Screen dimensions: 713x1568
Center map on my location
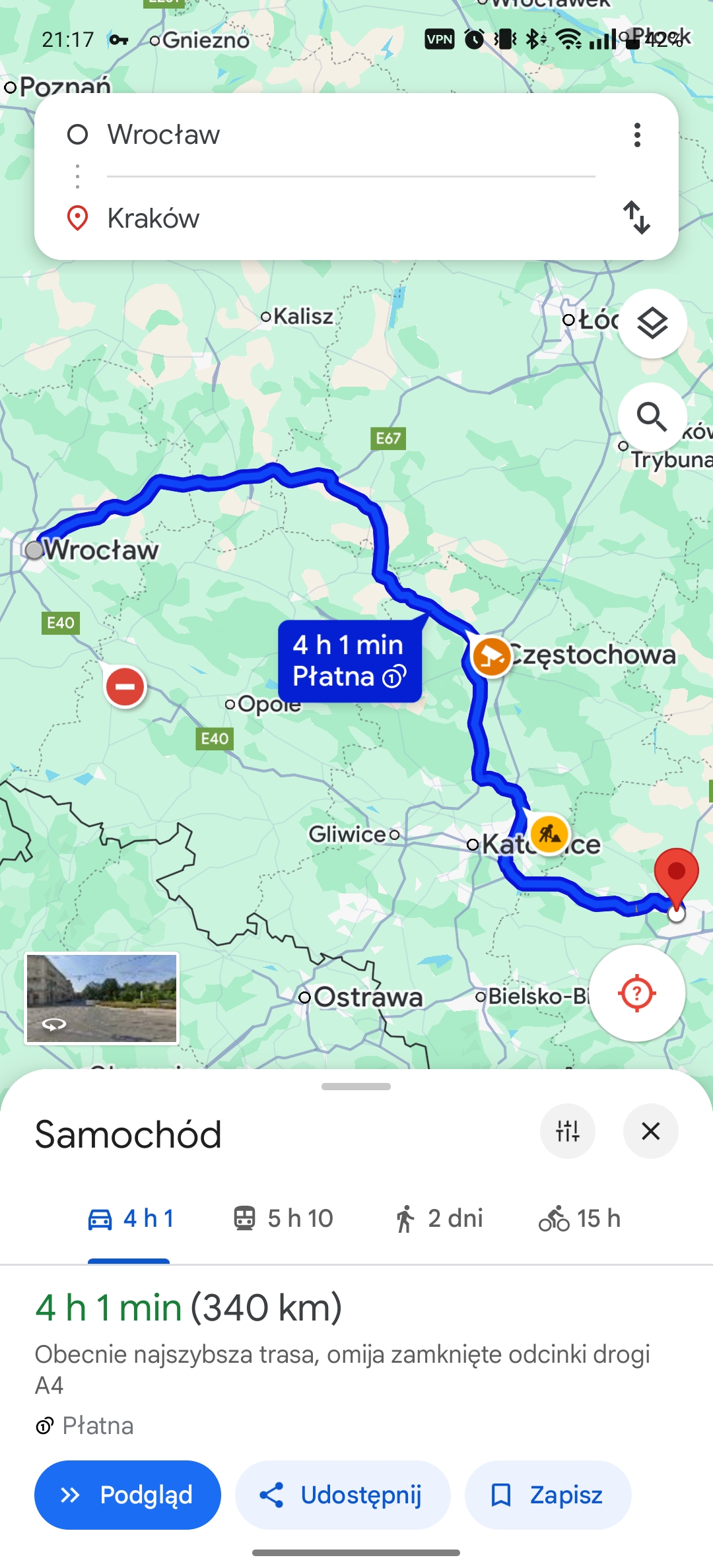637,993
